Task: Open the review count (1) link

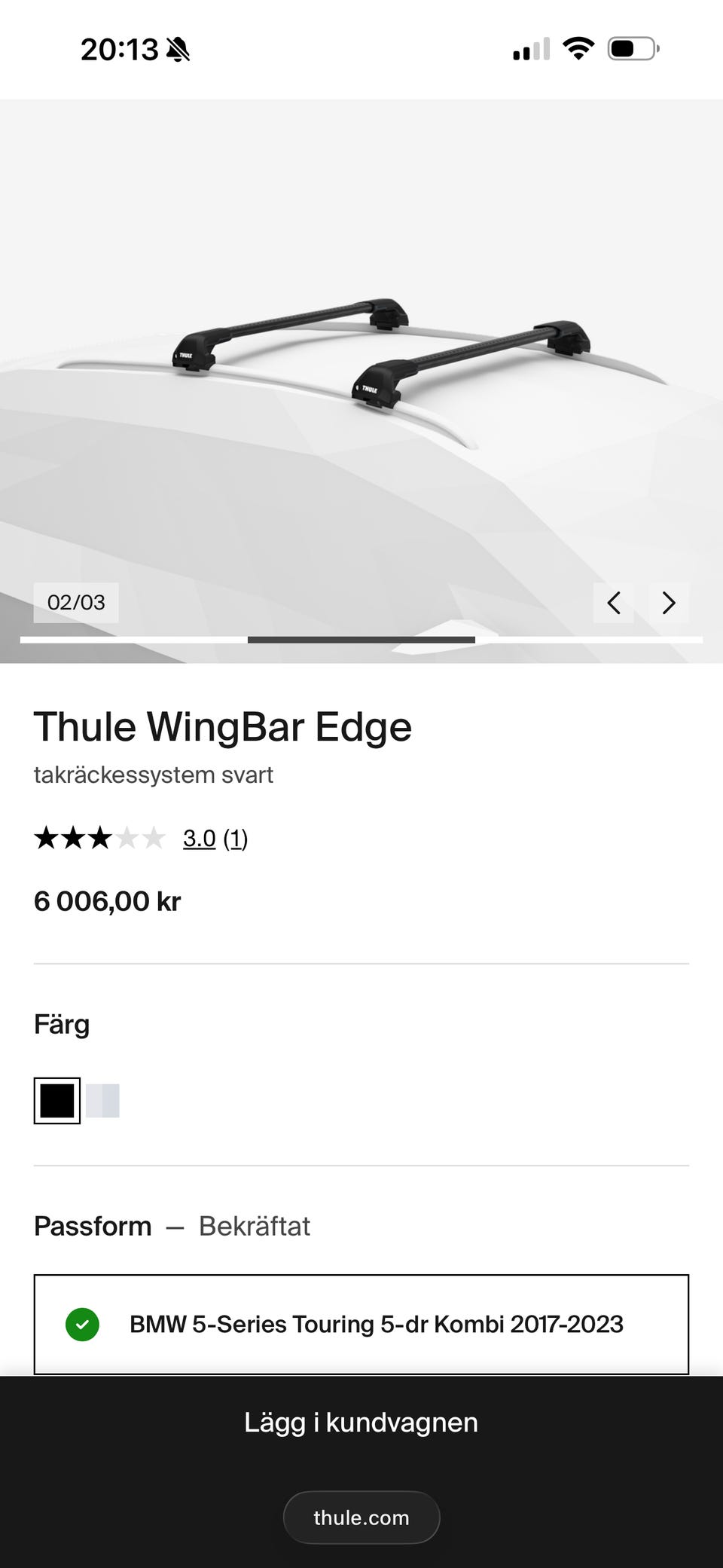Action: 236,838
